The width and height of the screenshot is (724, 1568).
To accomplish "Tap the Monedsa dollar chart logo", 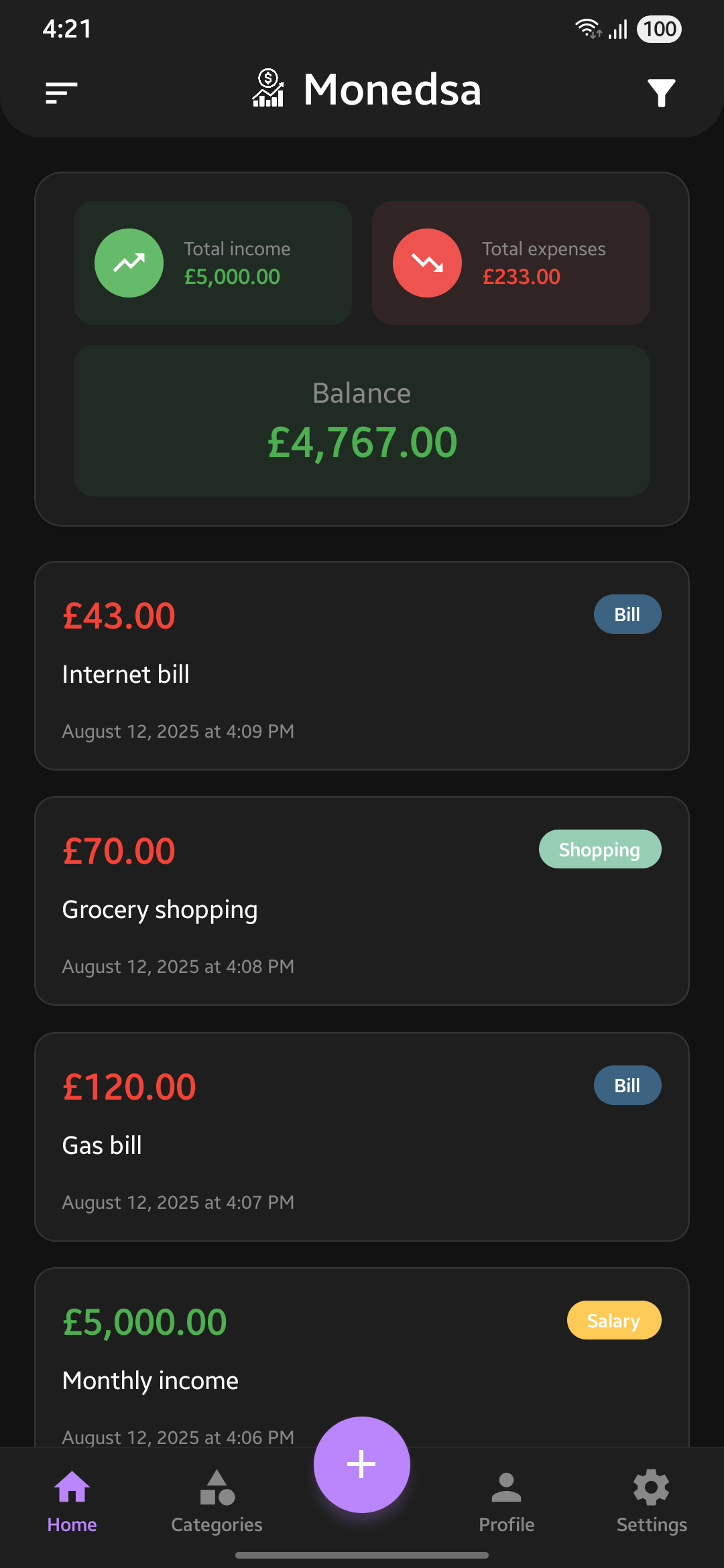I will (267, 89).
